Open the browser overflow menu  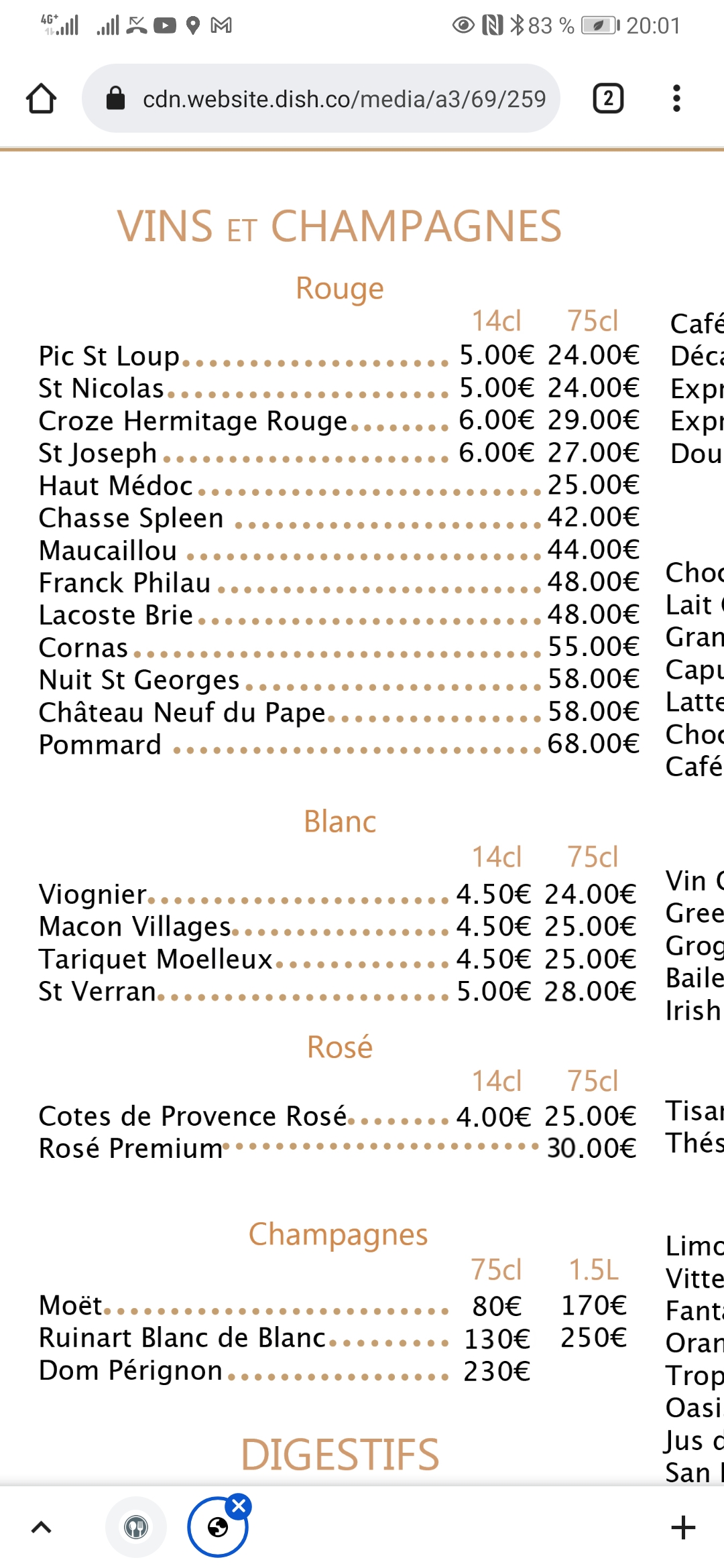tap(676, 99)
